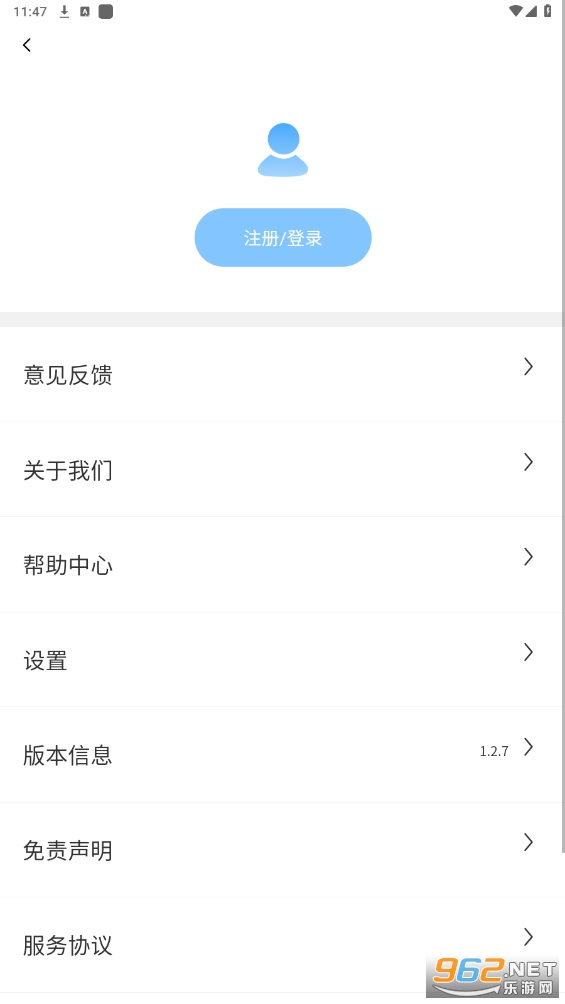Open 免责声明 disclaimer

click(282, 850)
